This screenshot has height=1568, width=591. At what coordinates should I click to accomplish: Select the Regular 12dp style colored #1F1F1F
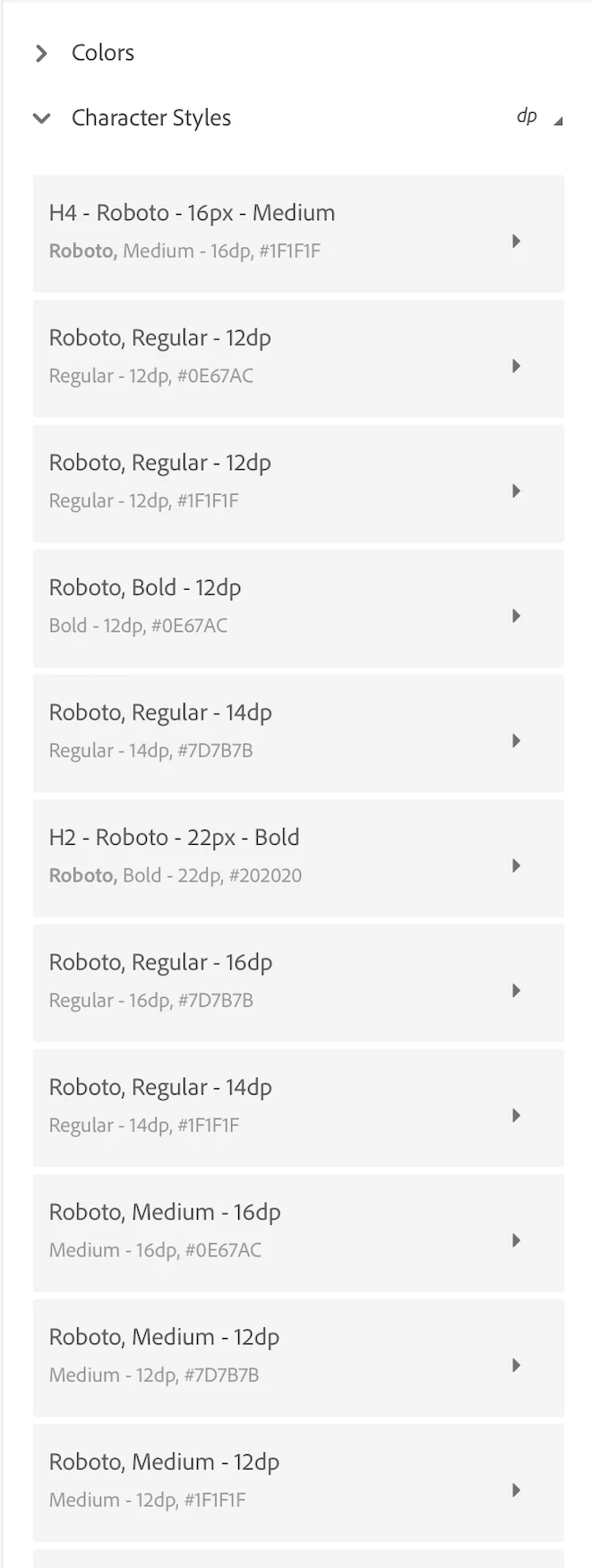[298, 483]
